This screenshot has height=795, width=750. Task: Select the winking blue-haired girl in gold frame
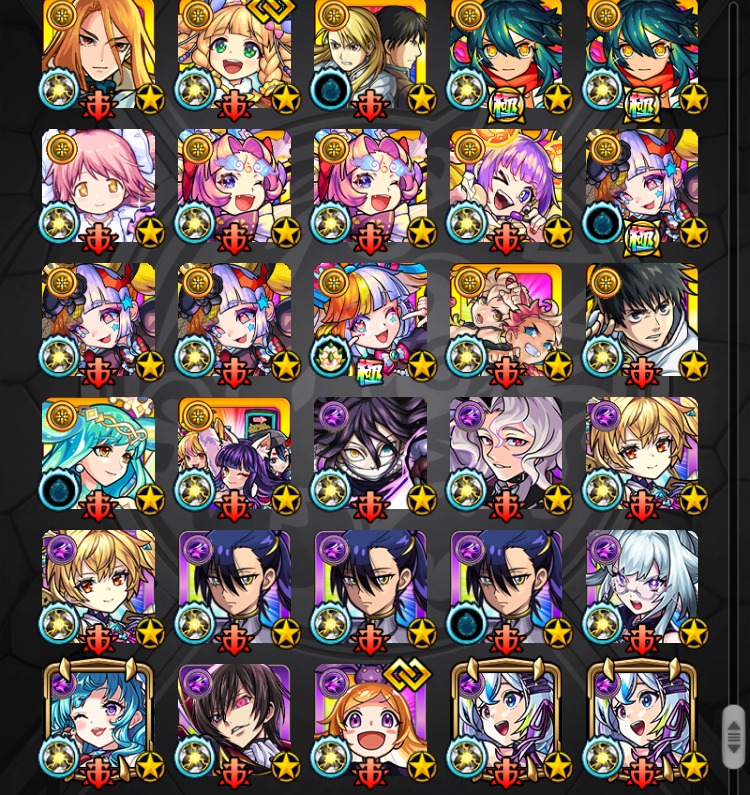98,722
